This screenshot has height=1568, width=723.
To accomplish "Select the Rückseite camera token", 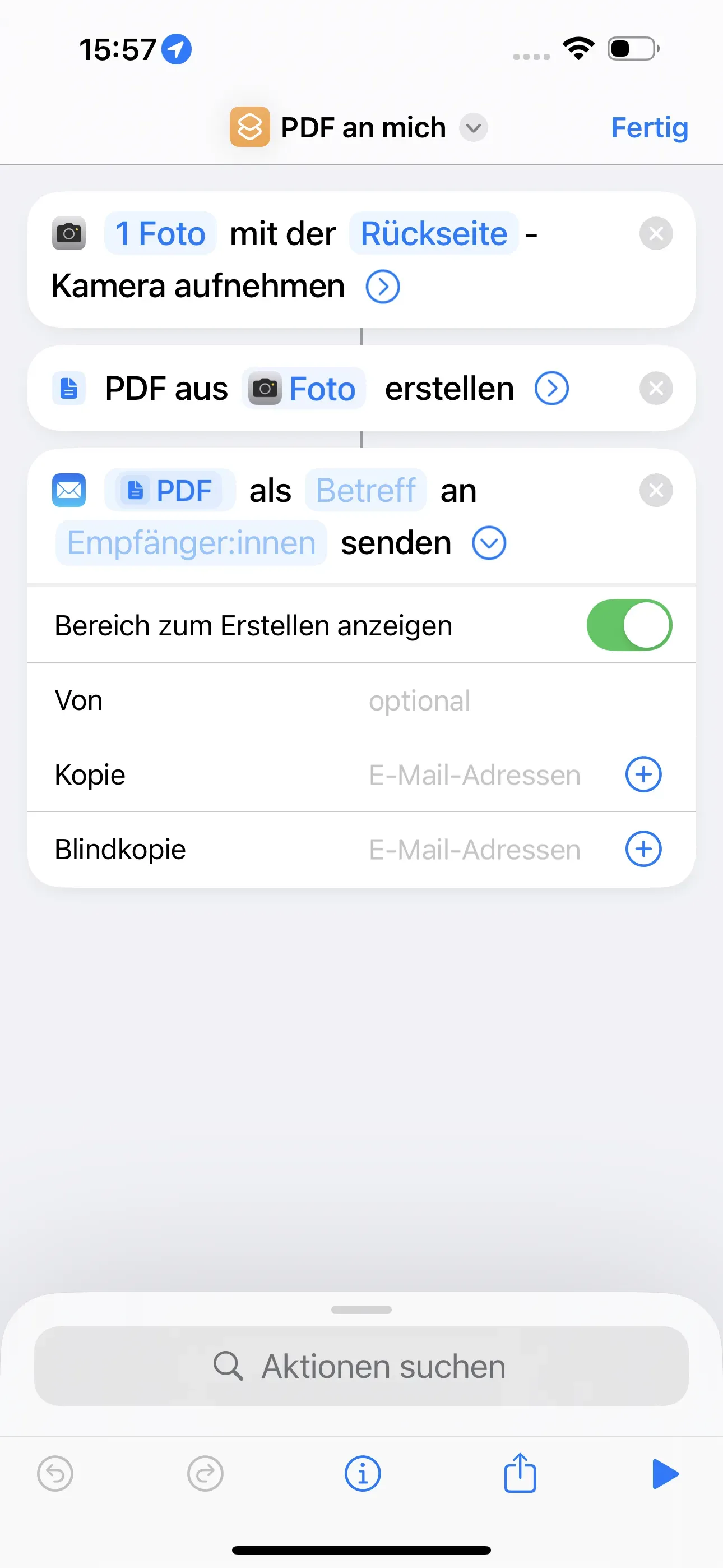I will [x=433, y=233].
